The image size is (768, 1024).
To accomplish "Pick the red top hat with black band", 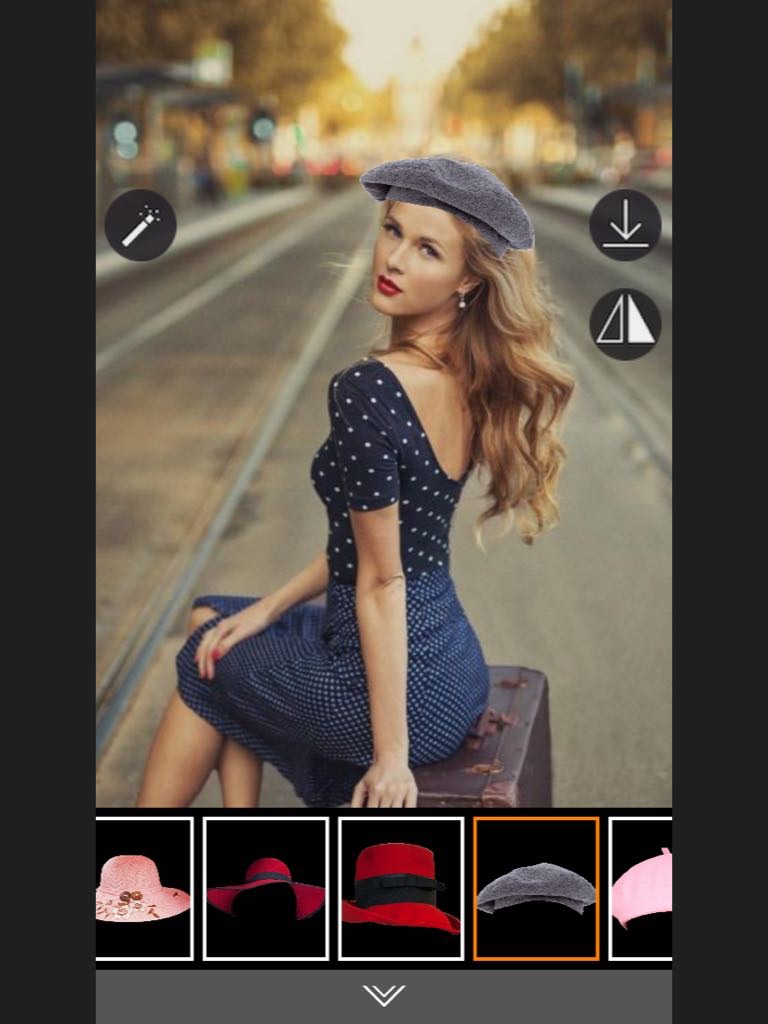I will click(401, 888).
